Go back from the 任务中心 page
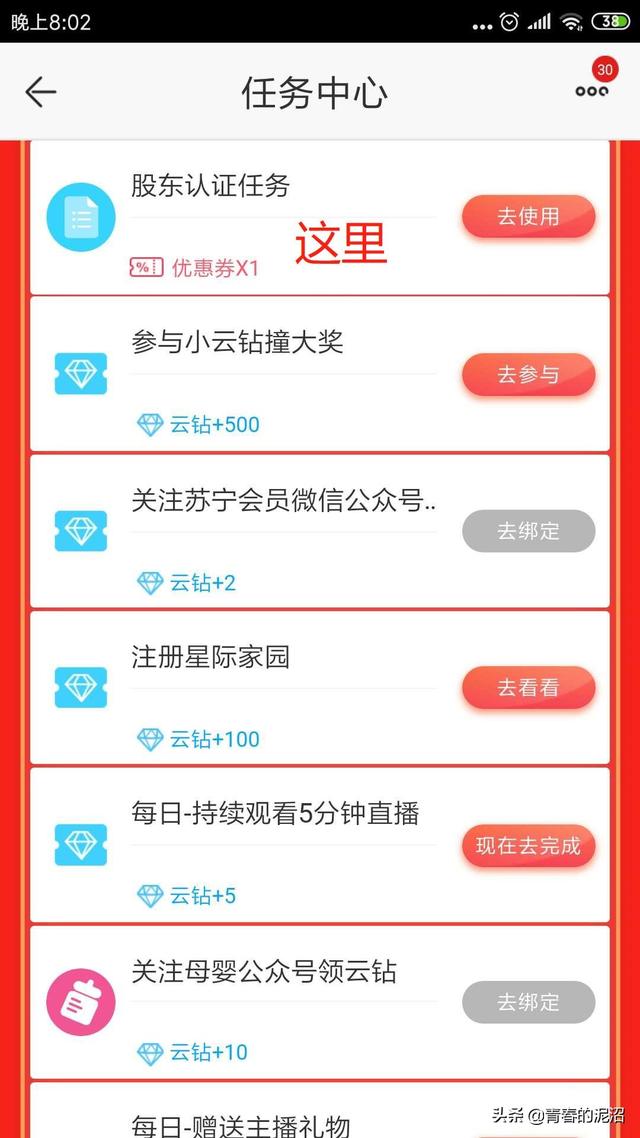 (x=41, y=92)
